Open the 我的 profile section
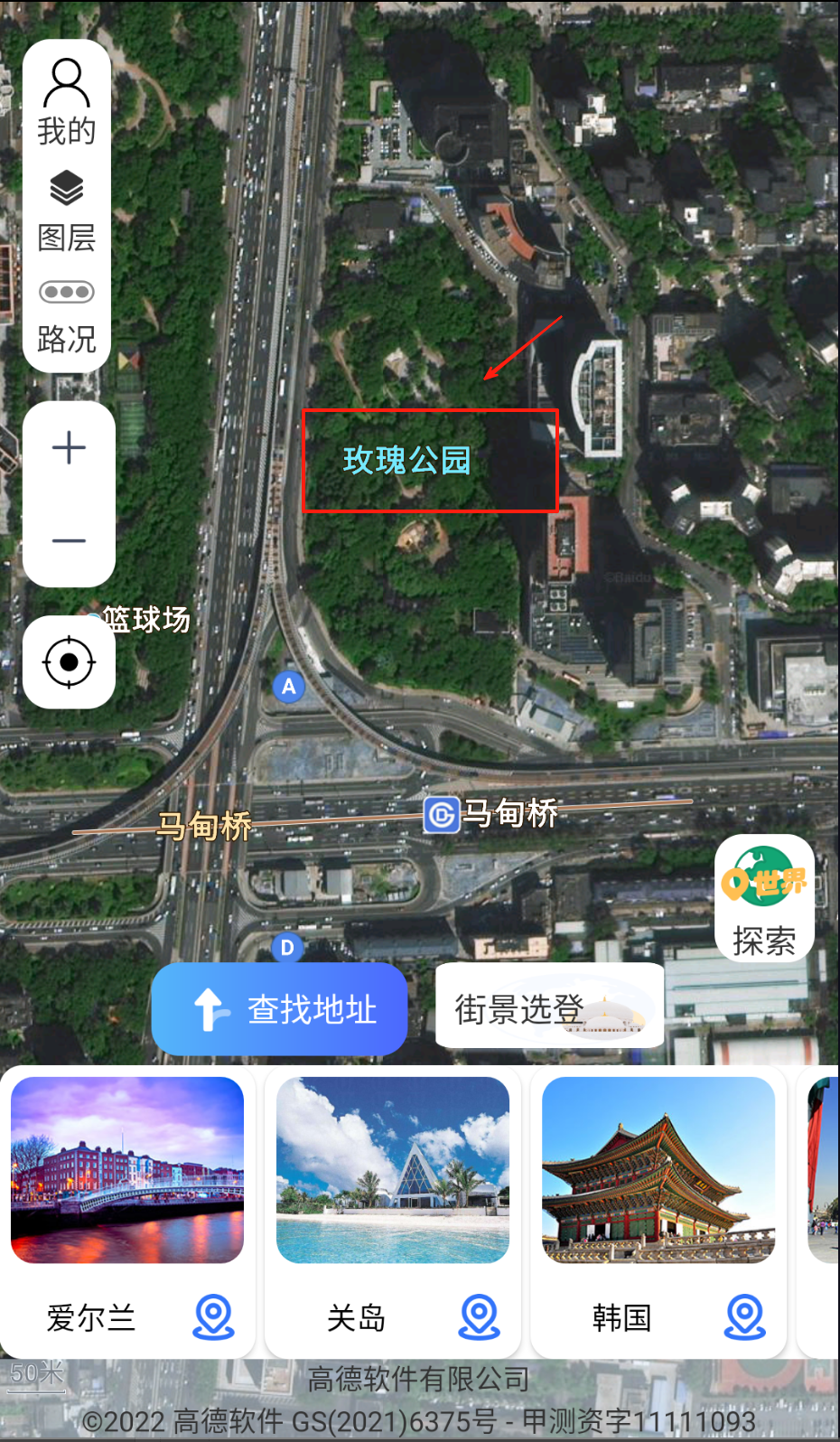The image size is (840, 1442). point(67,101)
